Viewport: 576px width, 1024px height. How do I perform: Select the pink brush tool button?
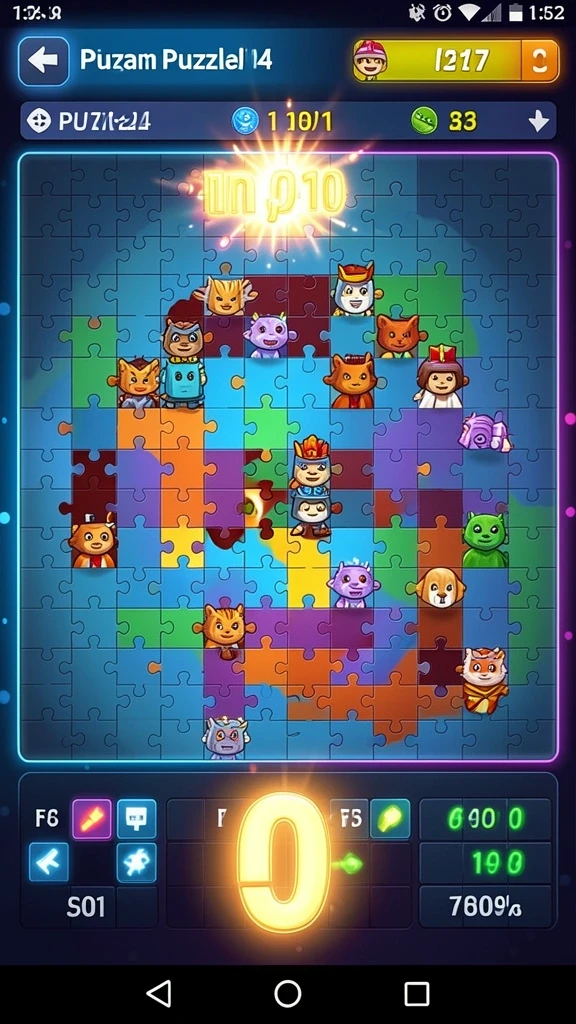(91, 818)
